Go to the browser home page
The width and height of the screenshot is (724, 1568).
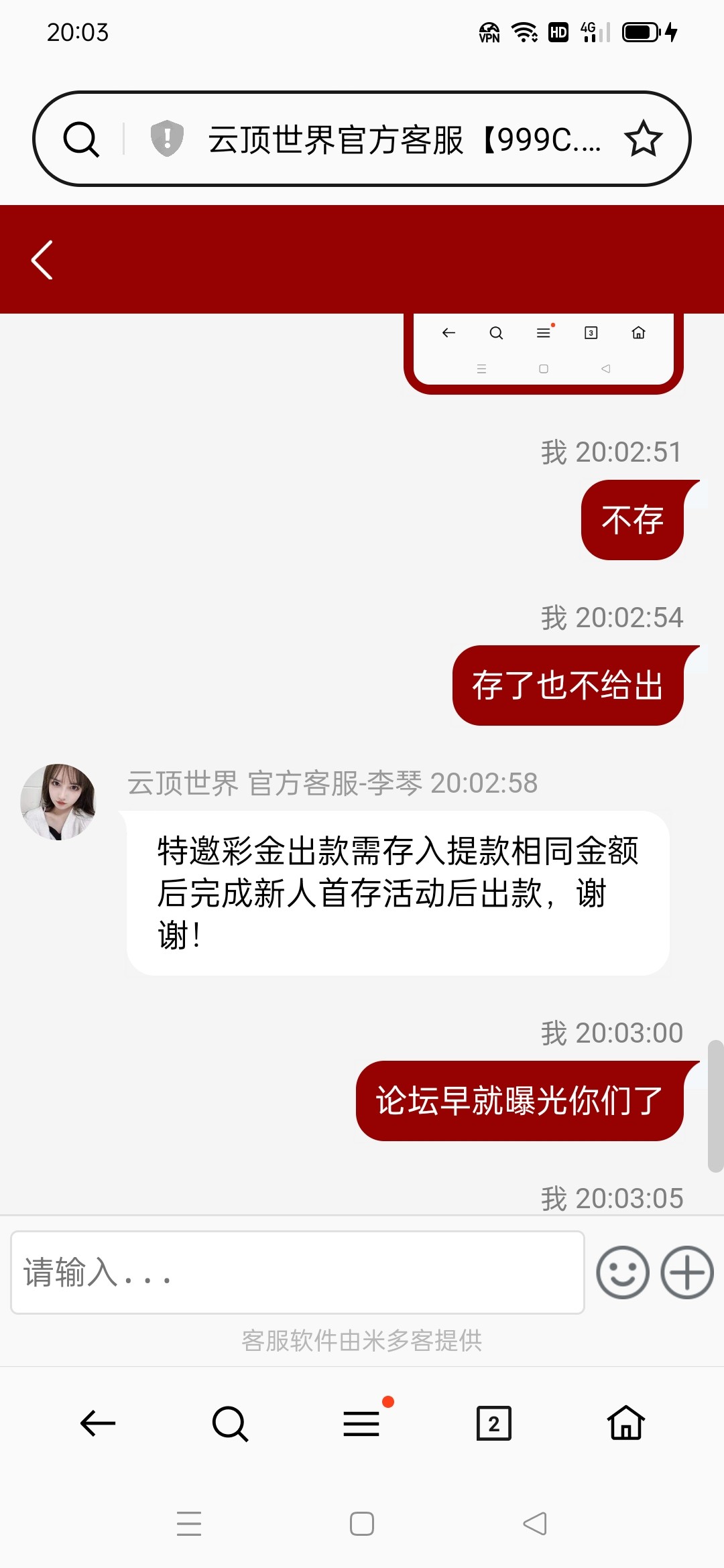click(626, 1423)
